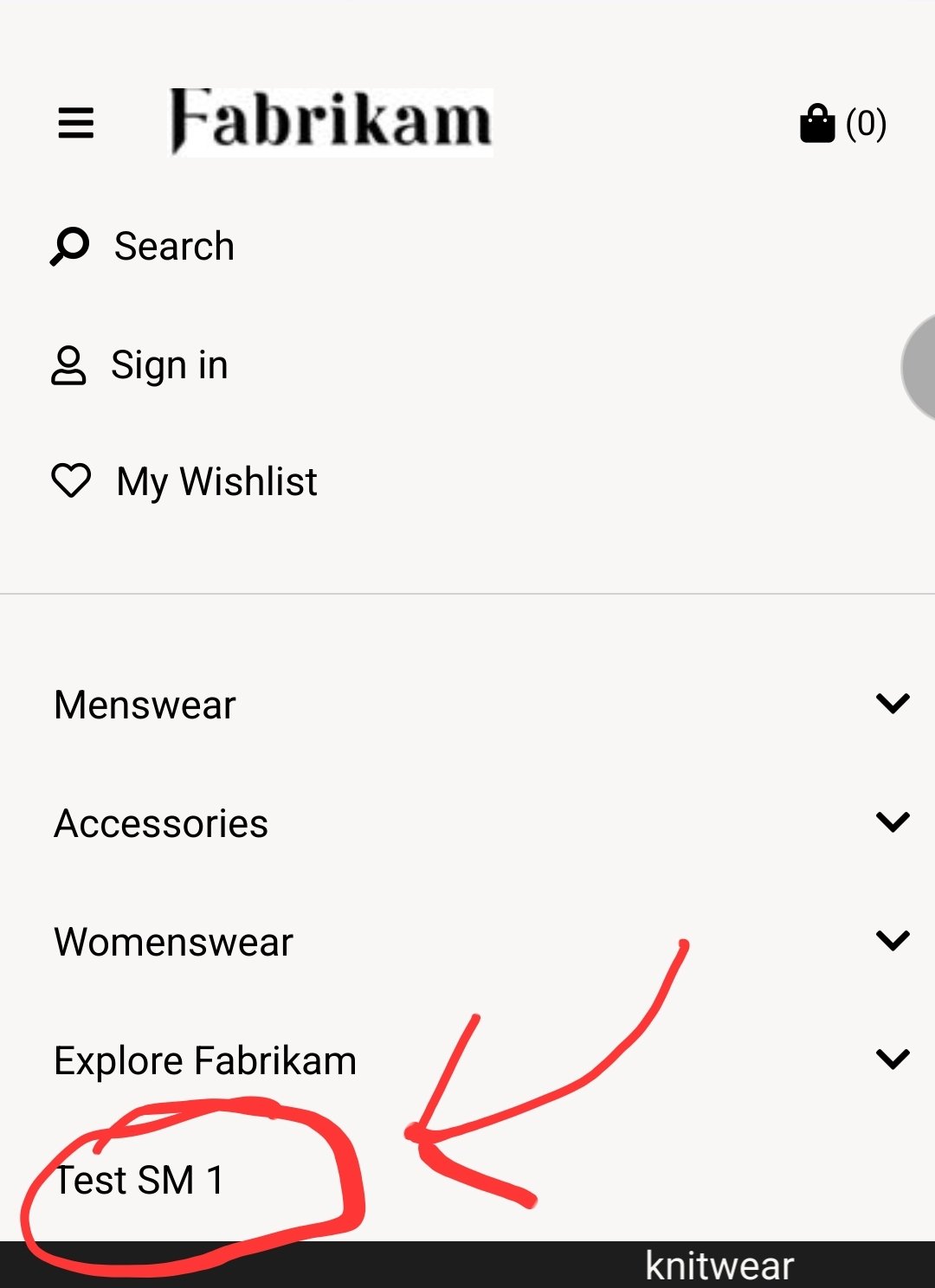The image size is (935, 1288).
Task: Expand the Womenswear category
Action: [x=892, y=941]
